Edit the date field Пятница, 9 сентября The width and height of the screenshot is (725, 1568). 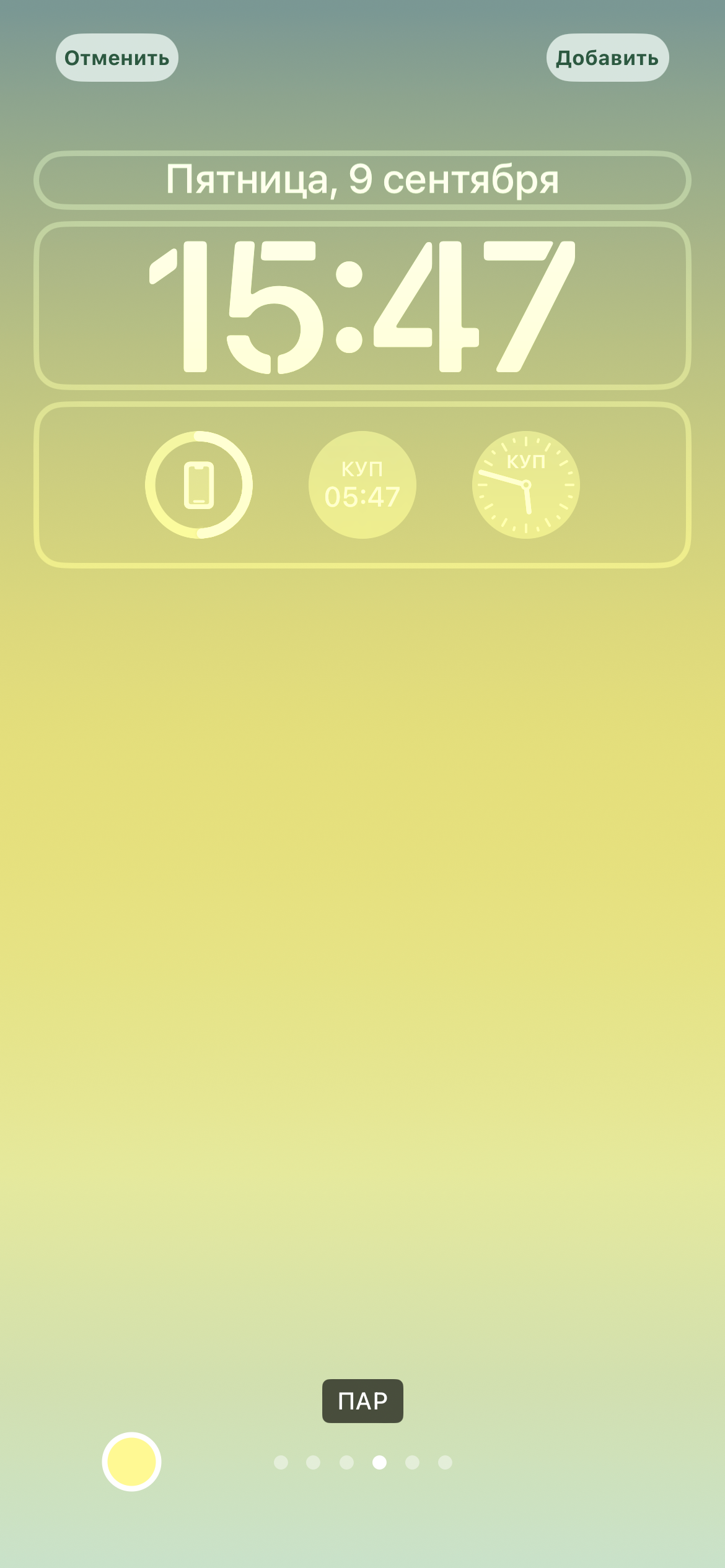[362, 180]
